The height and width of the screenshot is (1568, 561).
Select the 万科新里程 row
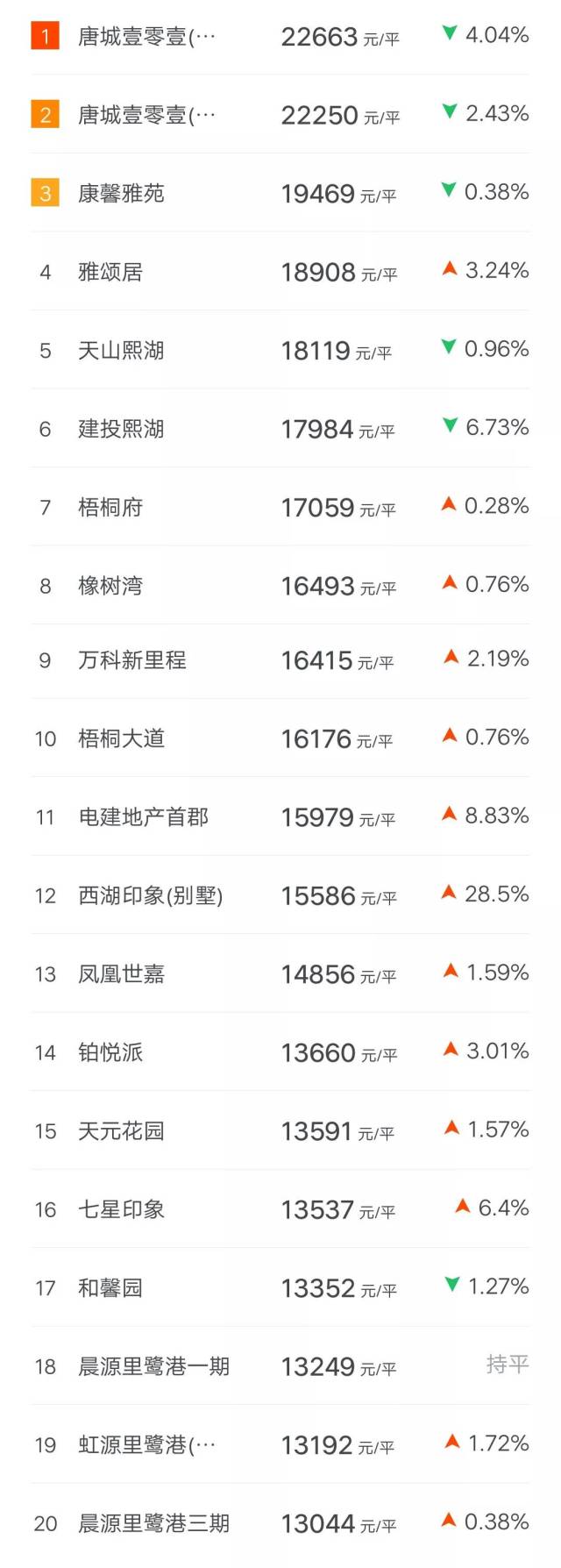click(132, 660)
